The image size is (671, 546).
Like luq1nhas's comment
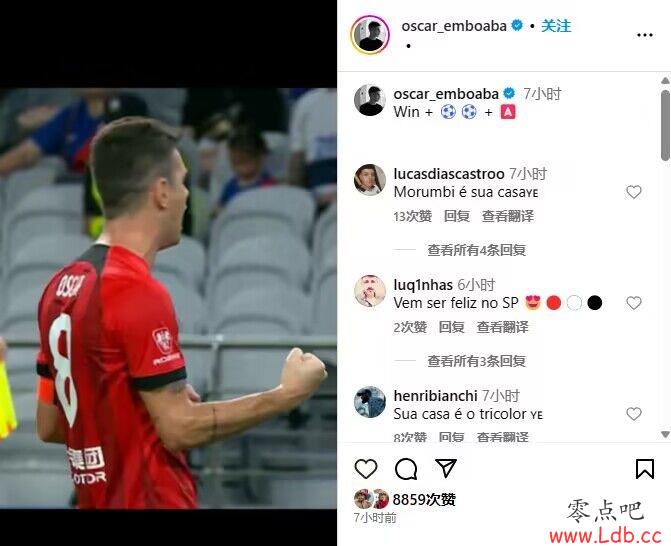click(x=633, y=303)
